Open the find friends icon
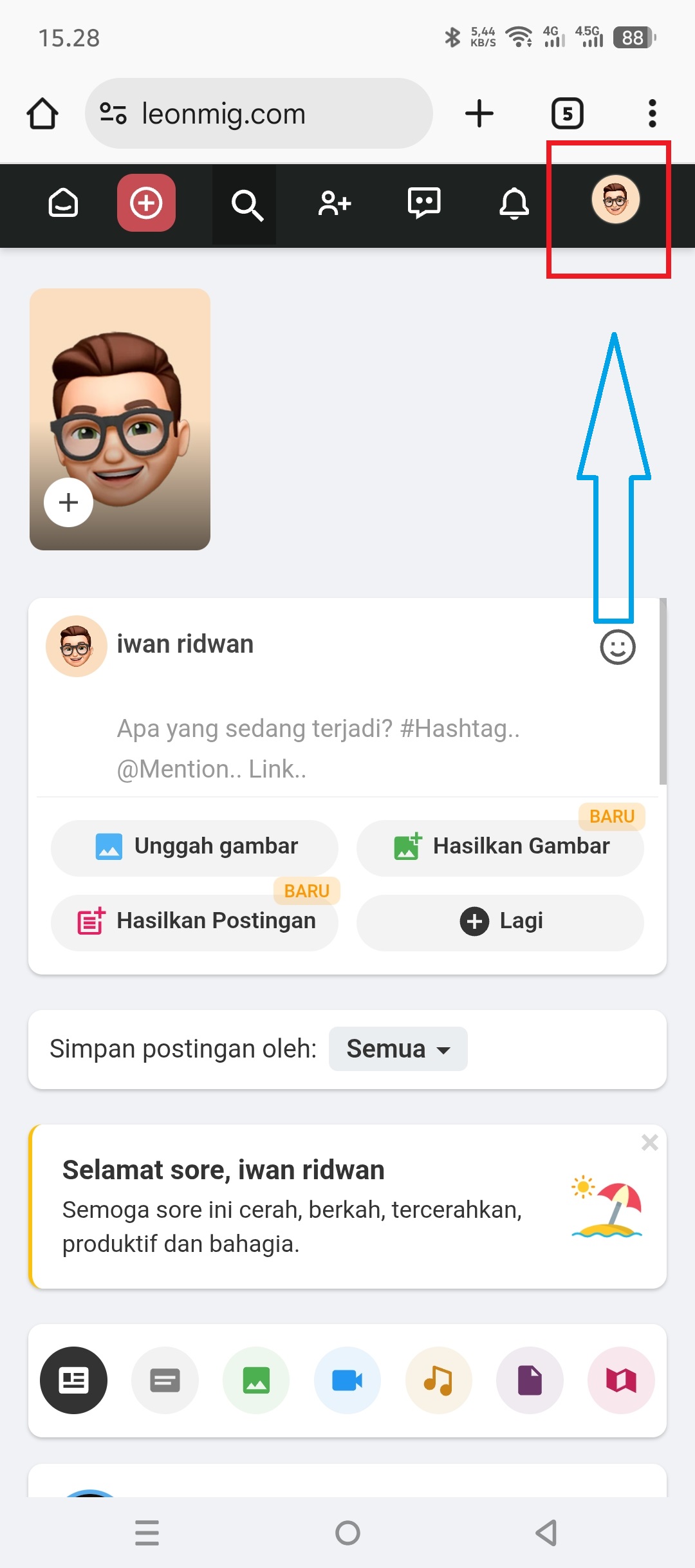The height and width of the screenshot is (1568, 695). [x=334, y=204]
